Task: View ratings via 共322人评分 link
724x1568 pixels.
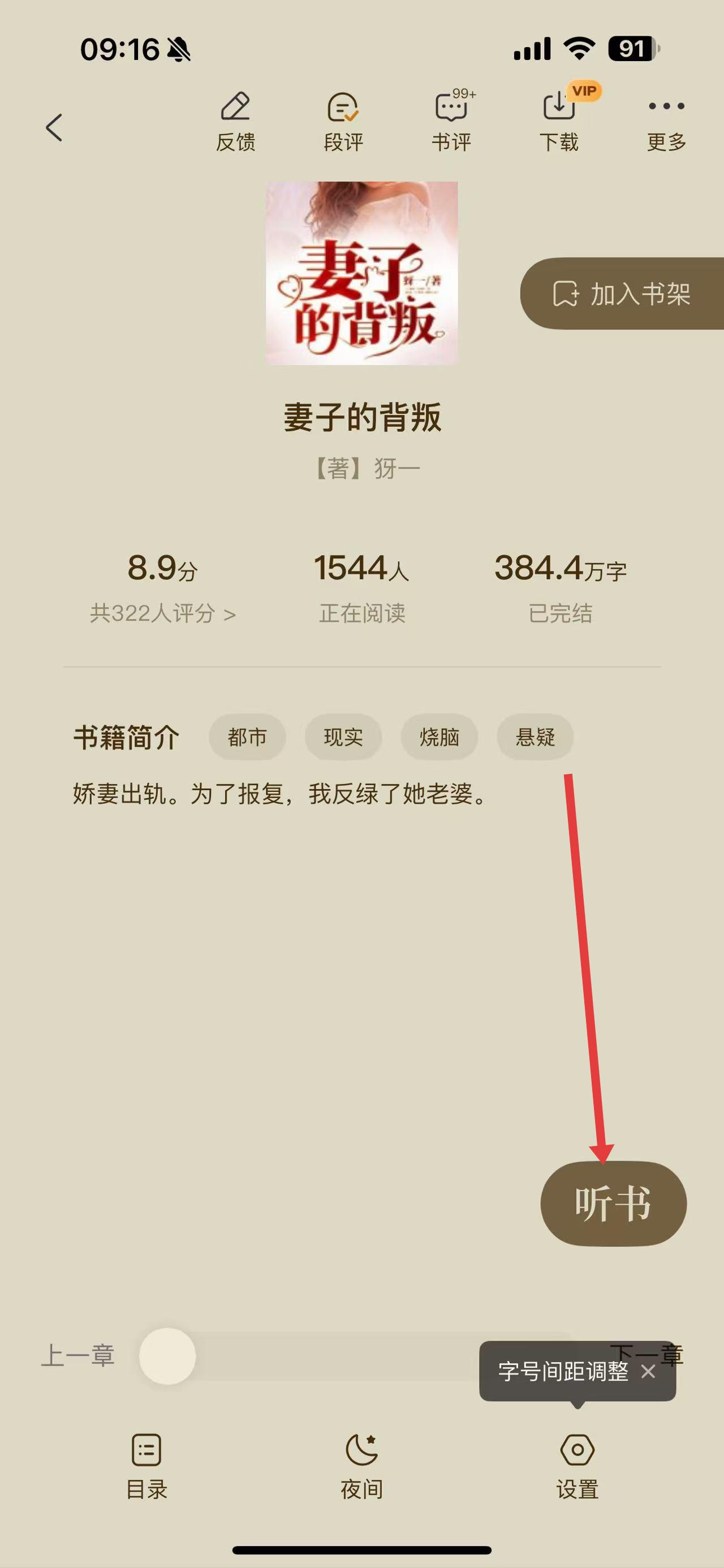Action: pos(162,613)
